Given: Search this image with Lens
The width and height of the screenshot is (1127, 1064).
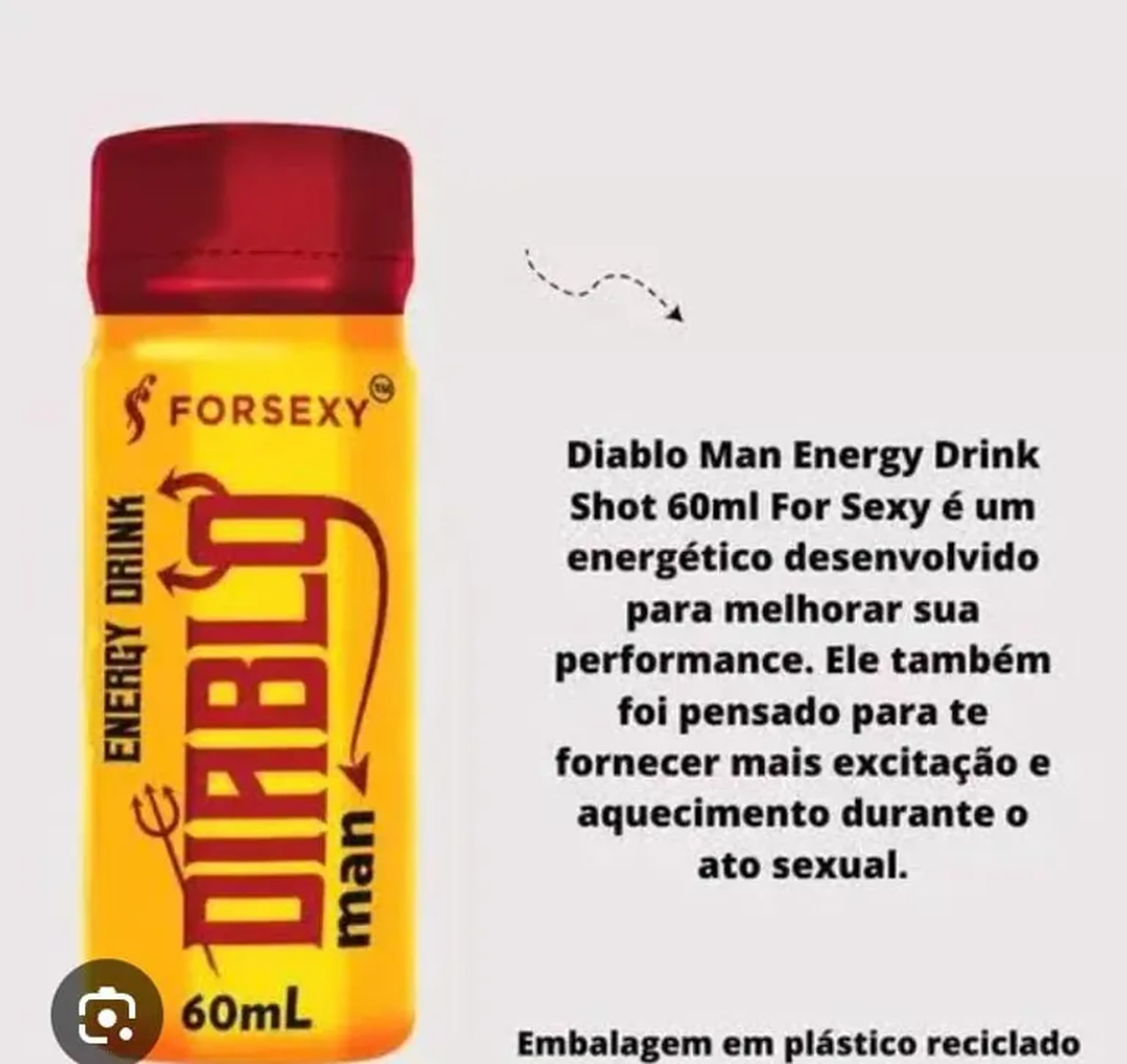Looking at the screenshot, I should [x=107, y=1016].
